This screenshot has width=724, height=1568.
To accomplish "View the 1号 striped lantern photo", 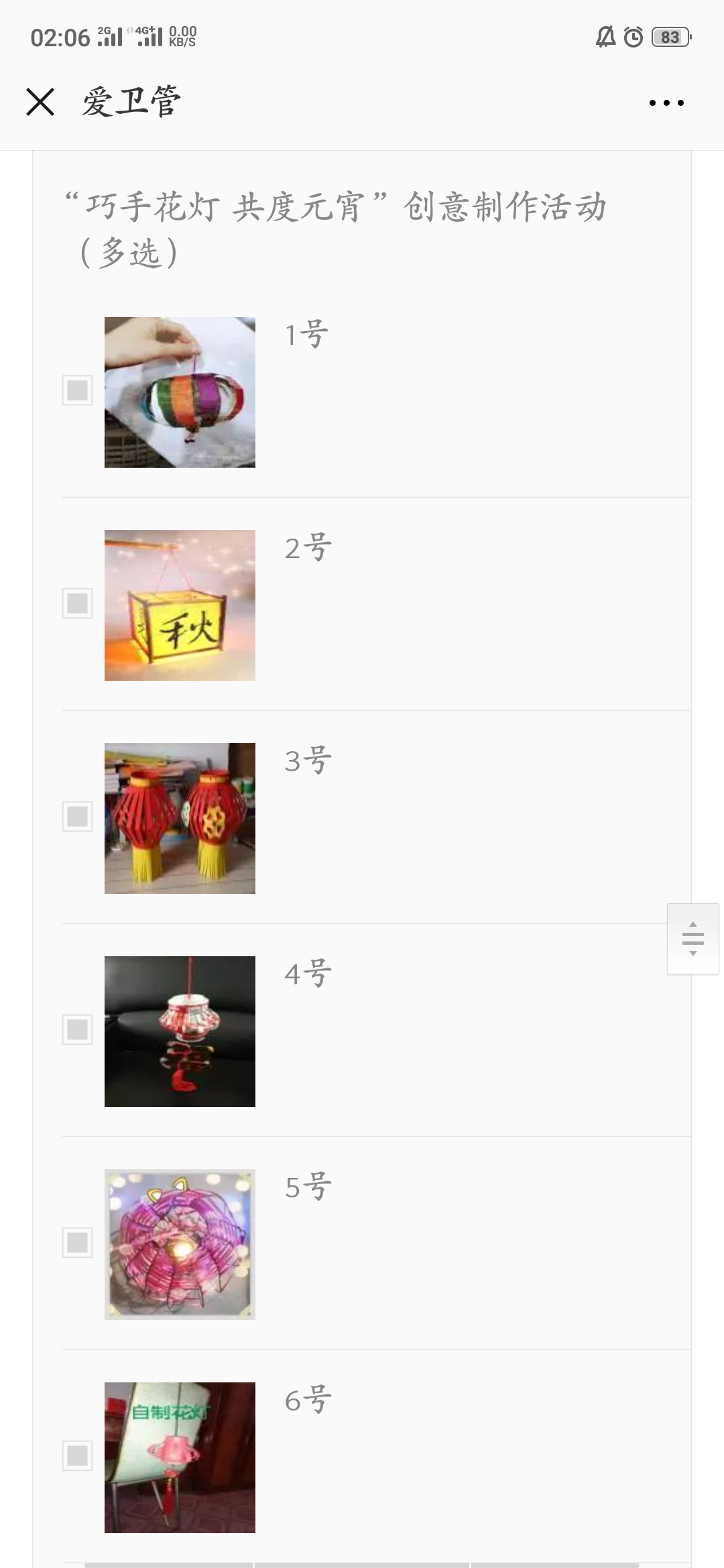I will tap(180, 392).
